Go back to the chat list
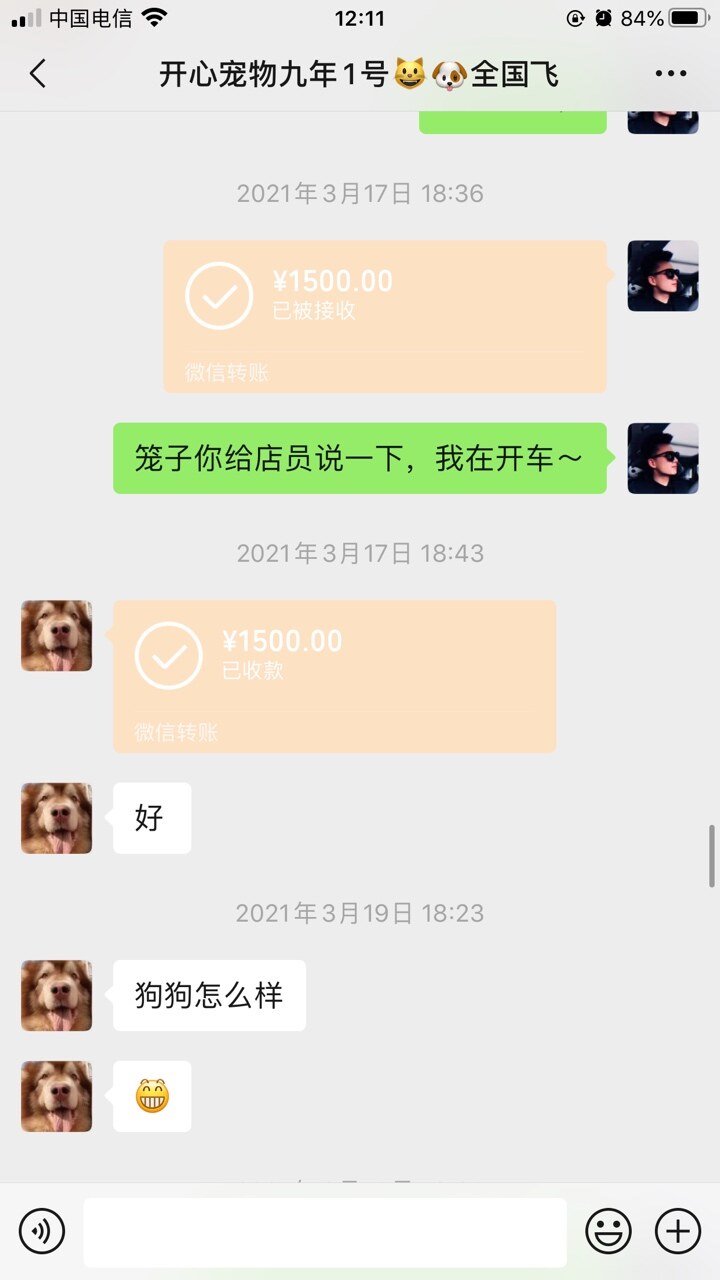 [x=38, y=74]
